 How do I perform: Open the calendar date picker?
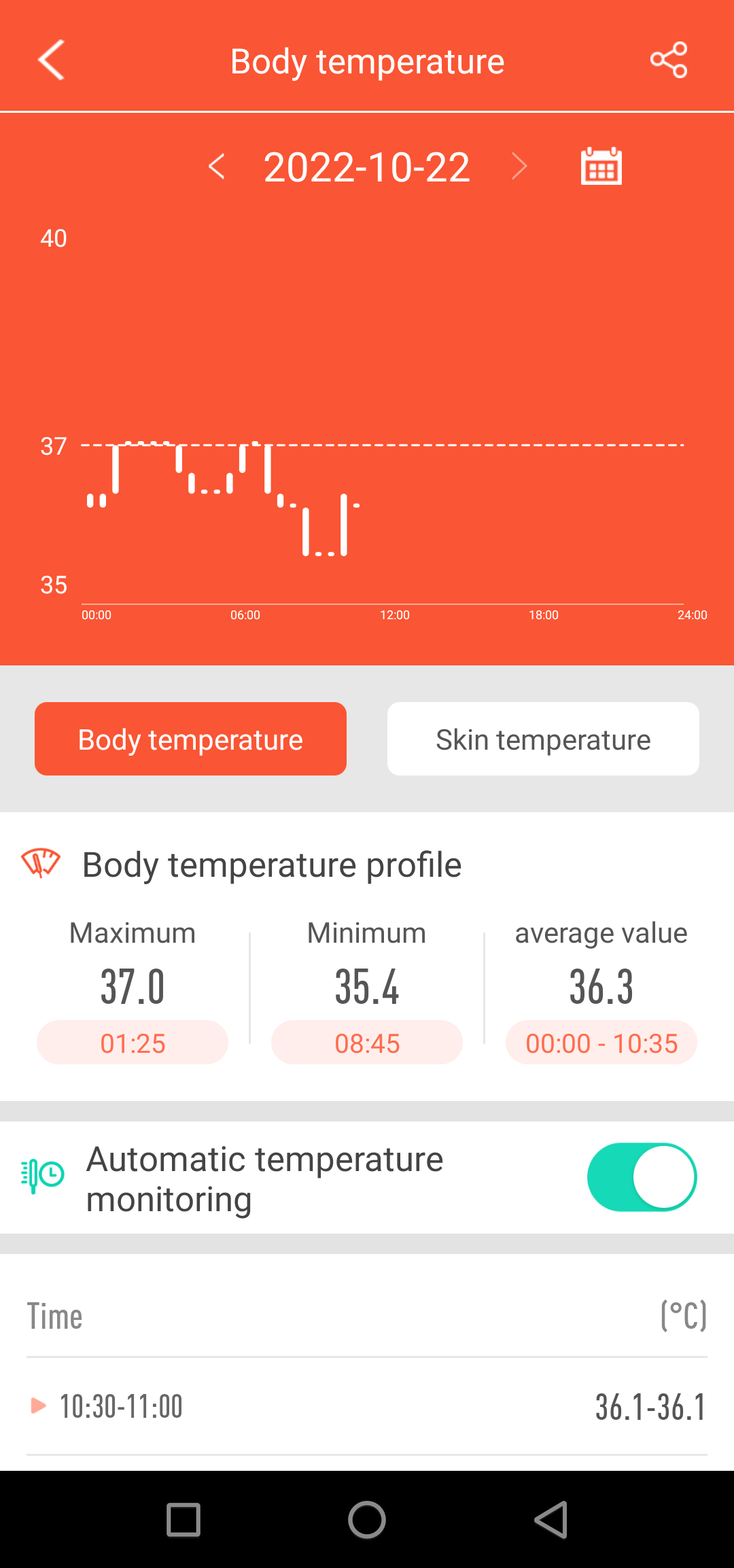click(x=601, y=166)
